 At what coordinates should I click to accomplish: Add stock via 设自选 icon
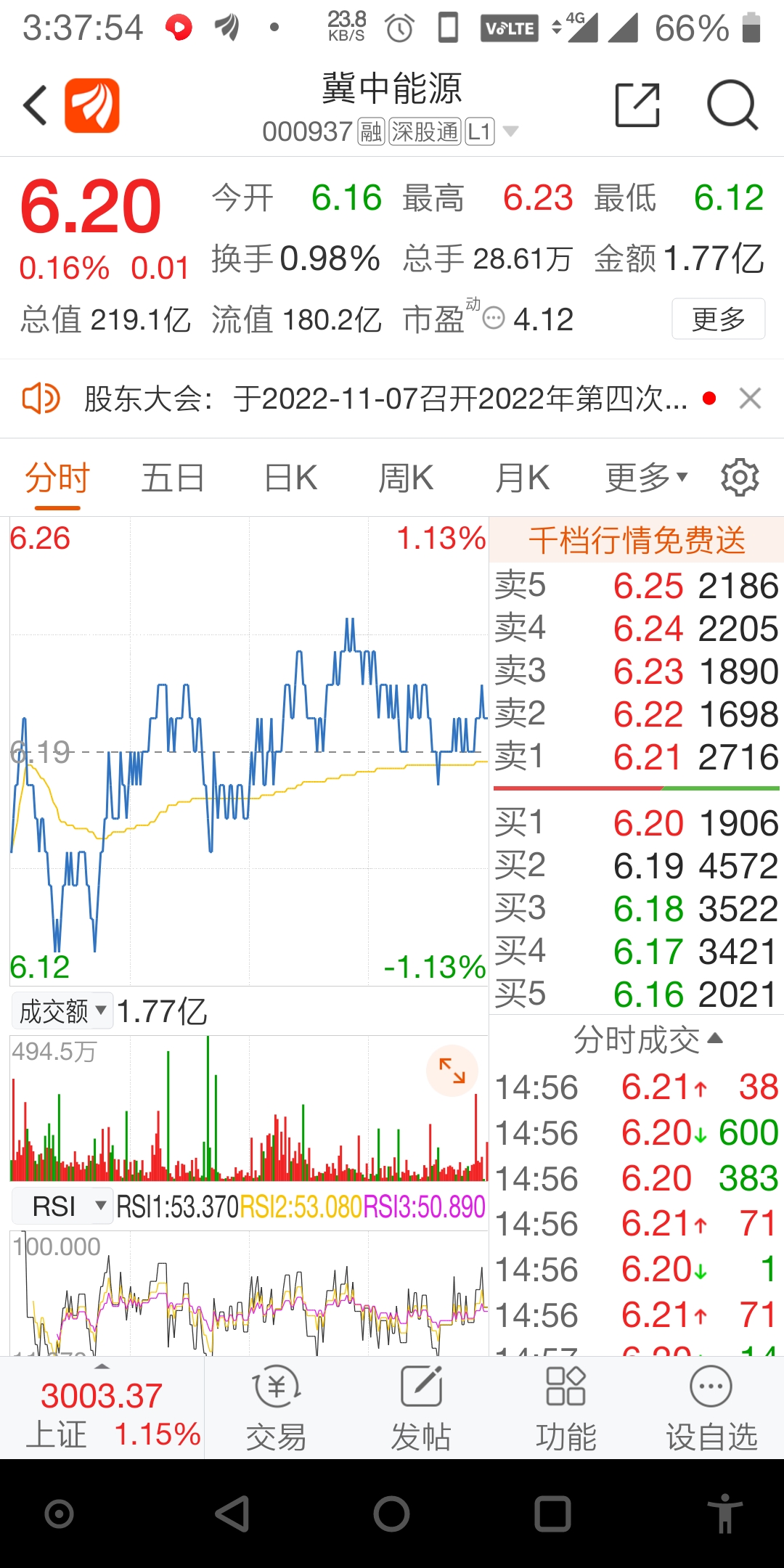pyautogui.click(x=709, y=1405)
